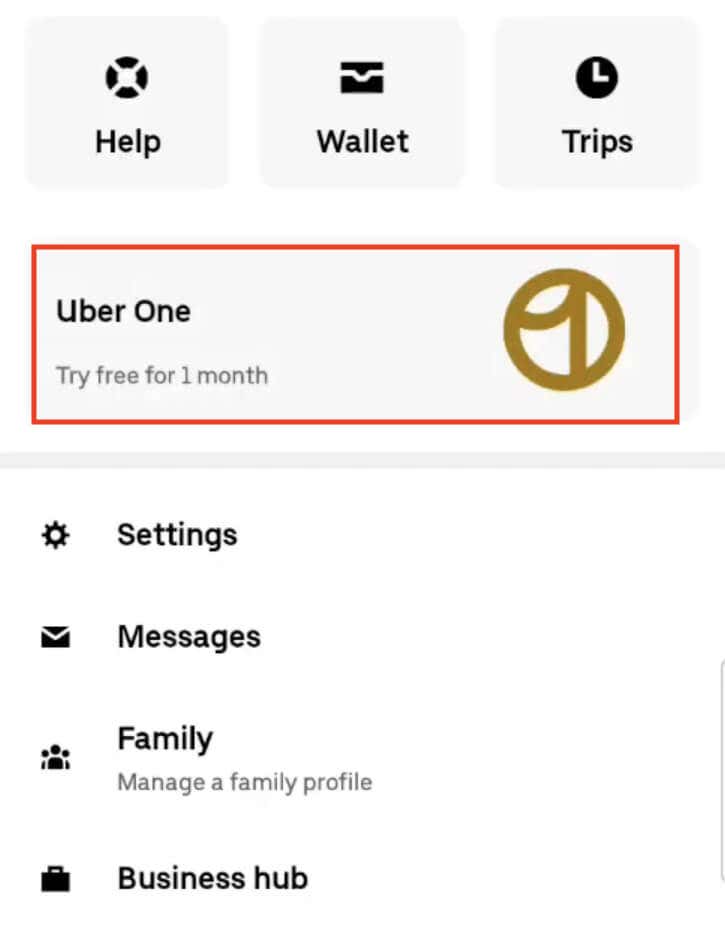
Task: Tap the Uber One title text
Action: pyautogui.click(x=123, y=311)
